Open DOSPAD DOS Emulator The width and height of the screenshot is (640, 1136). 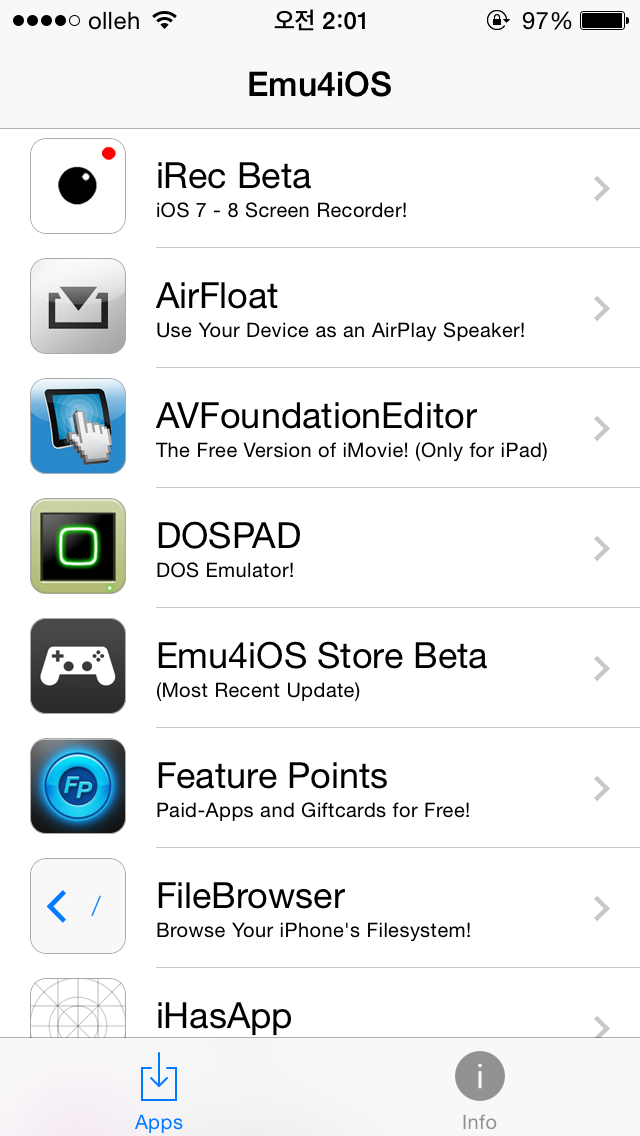coord(320,548)
